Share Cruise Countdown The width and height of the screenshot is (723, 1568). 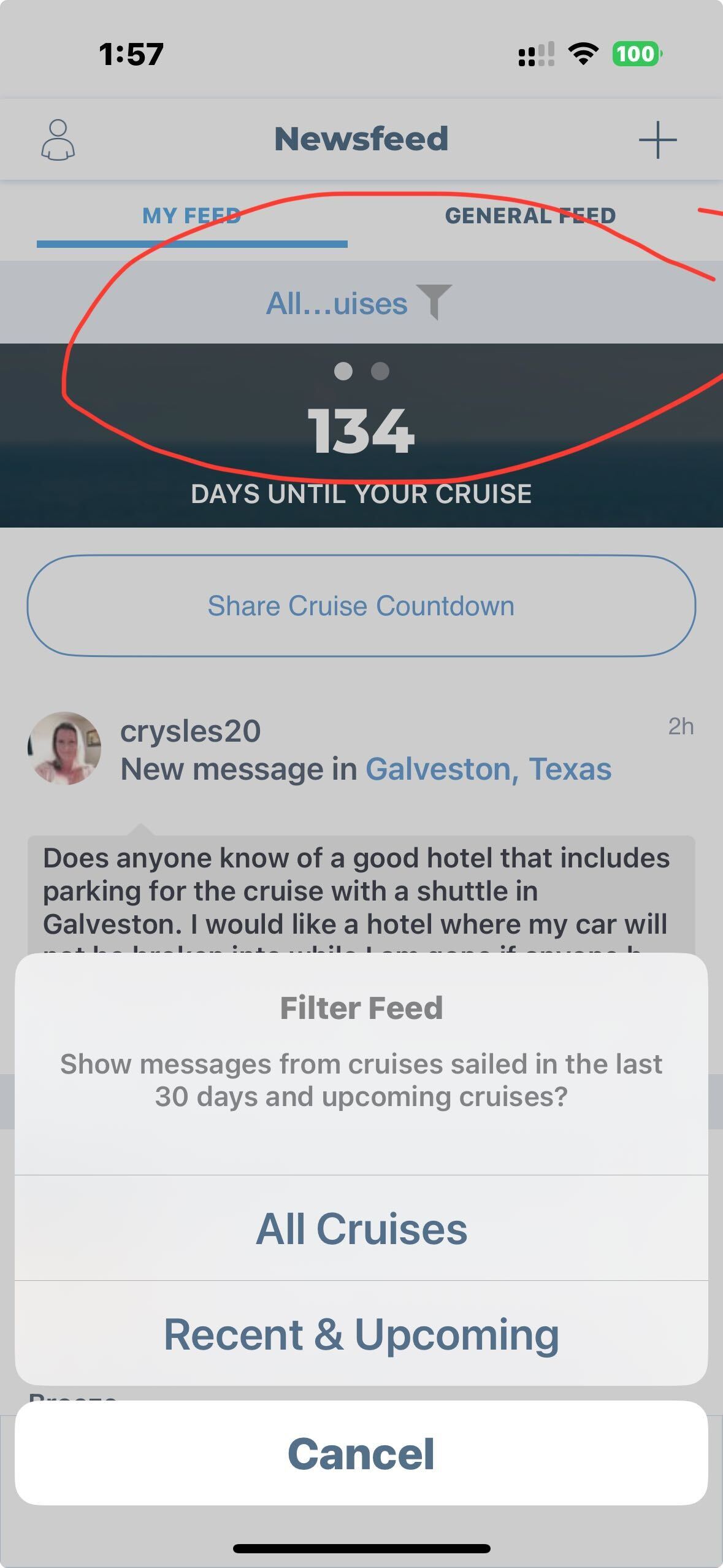pyautogui.click(x=361, y=605)
